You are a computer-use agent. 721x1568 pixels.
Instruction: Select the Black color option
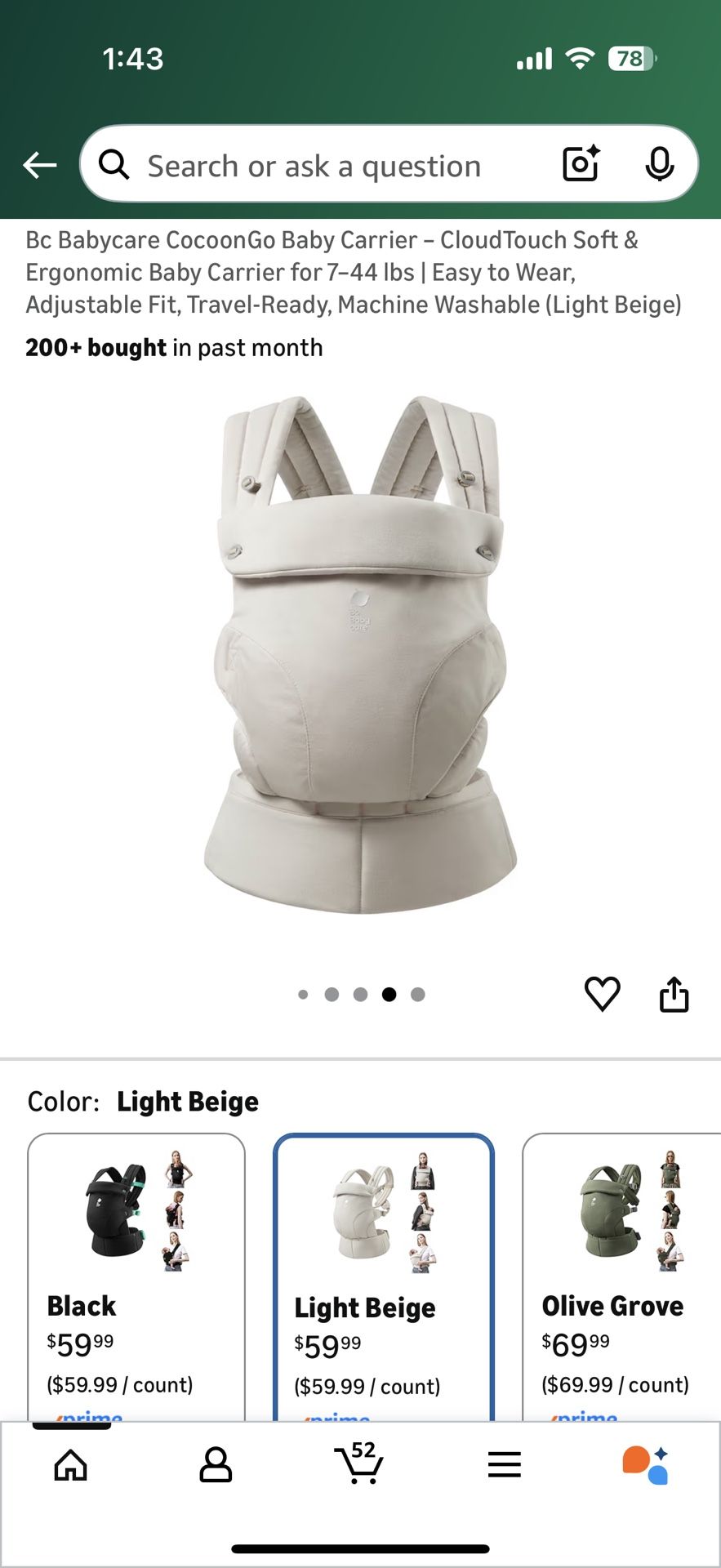pos(136,1274)
